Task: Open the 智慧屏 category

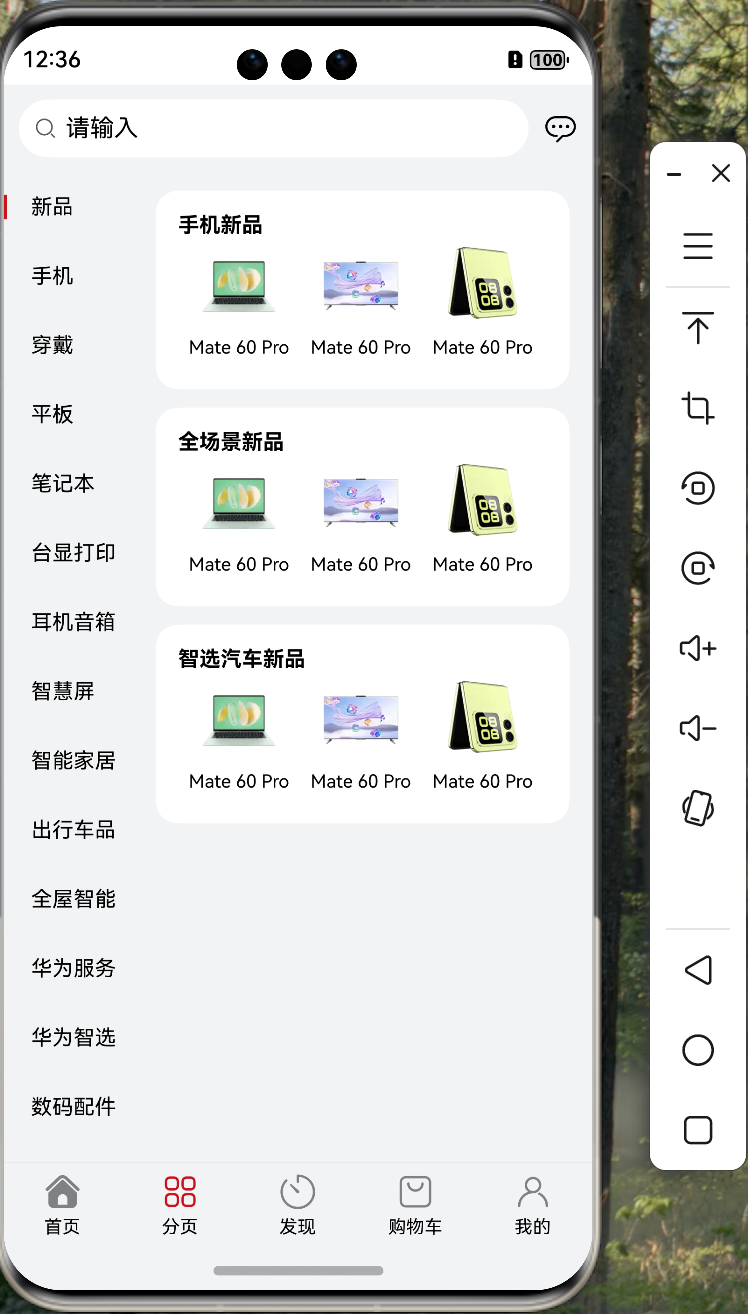Action: [63, 691]
